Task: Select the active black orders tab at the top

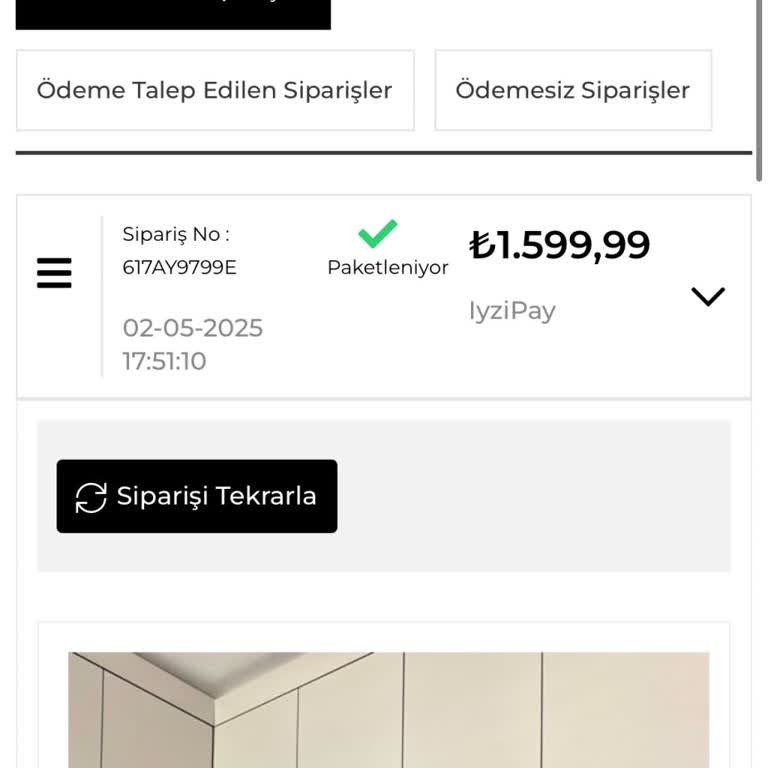Action: [173, 12]
